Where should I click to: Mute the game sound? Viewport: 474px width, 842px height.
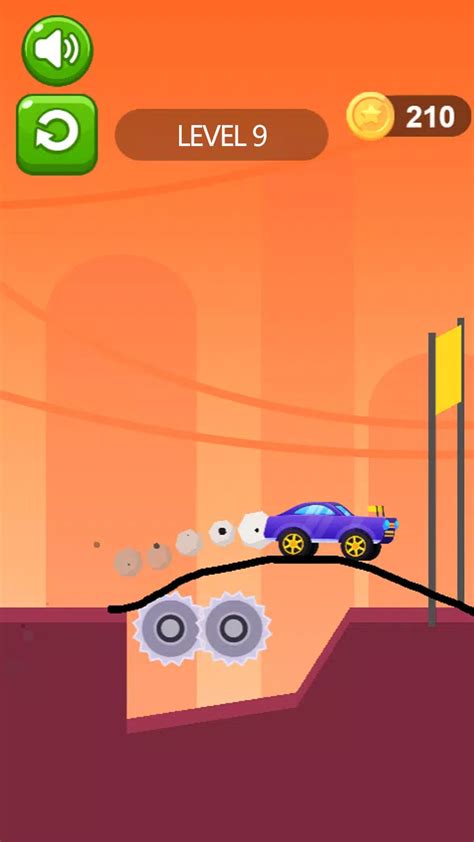pyautogui.click(x=57, y=50)
